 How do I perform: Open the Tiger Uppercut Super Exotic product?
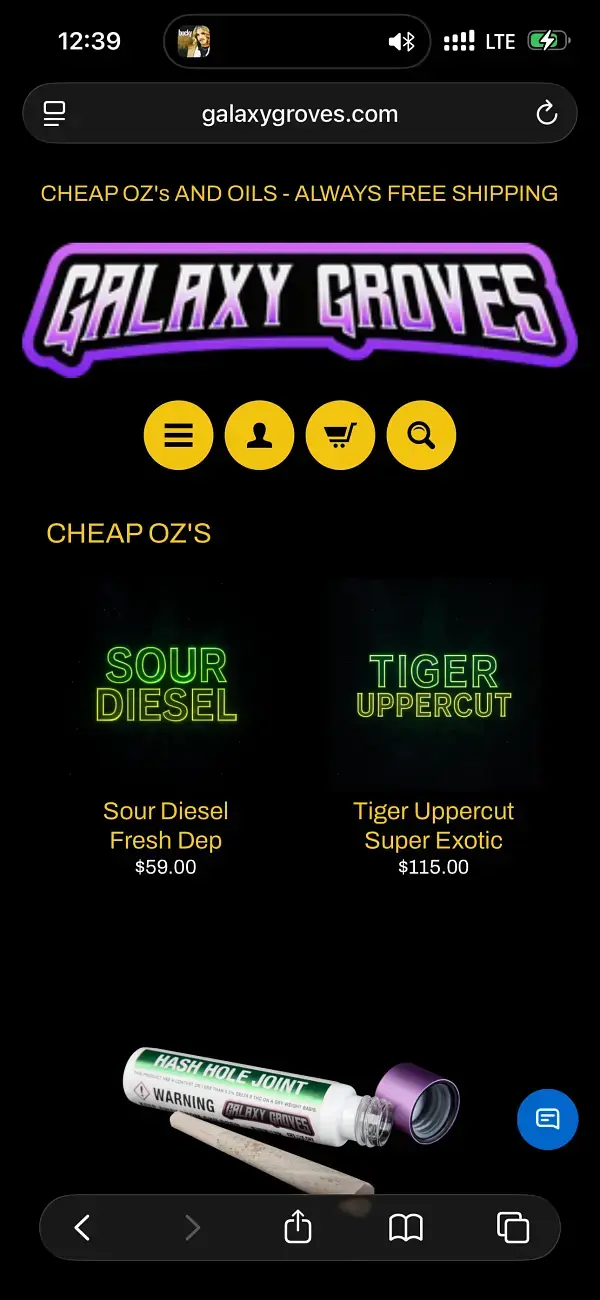coord(433,825)
